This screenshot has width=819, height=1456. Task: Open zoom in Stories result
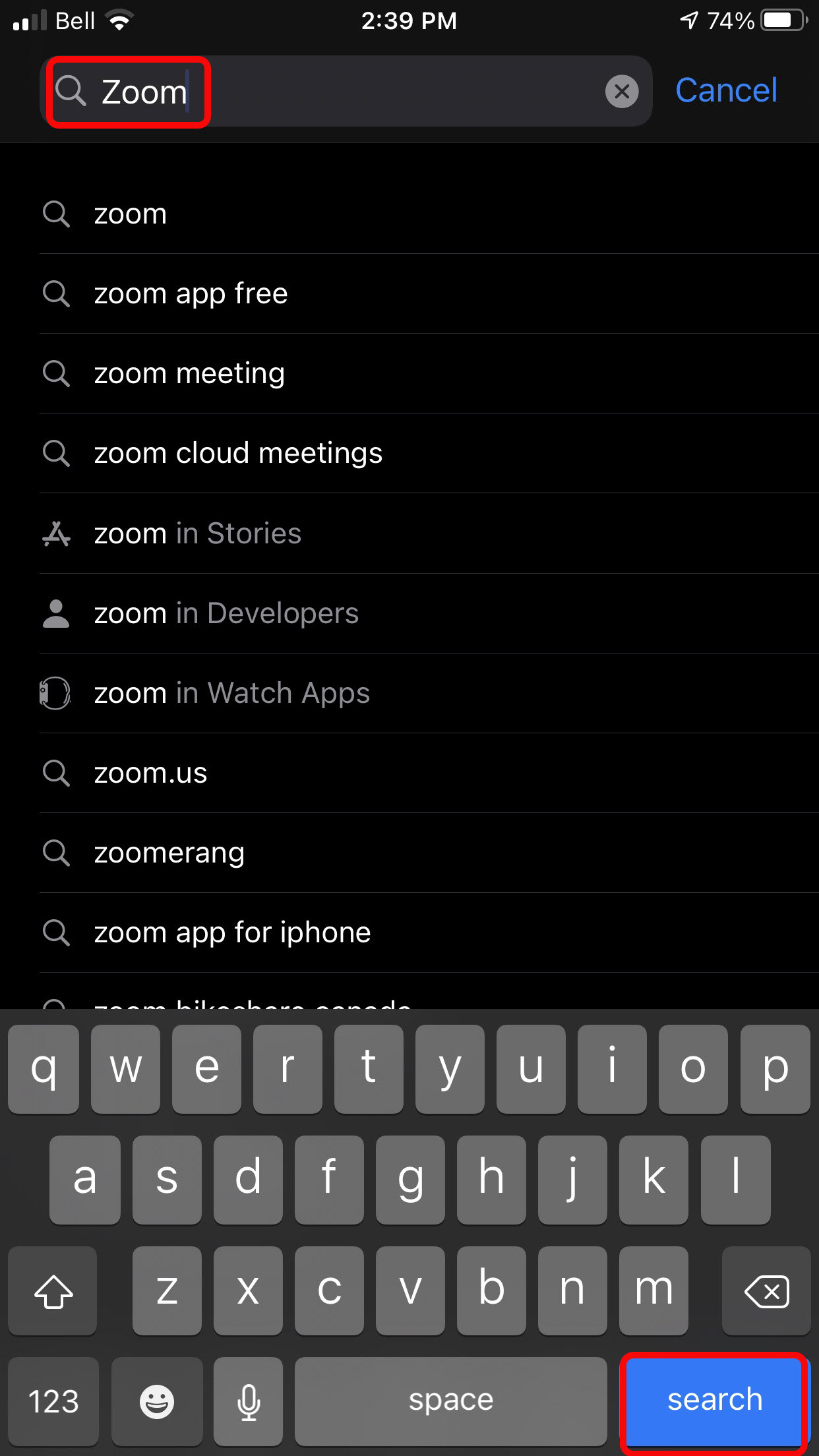click(x=197, y=533)
